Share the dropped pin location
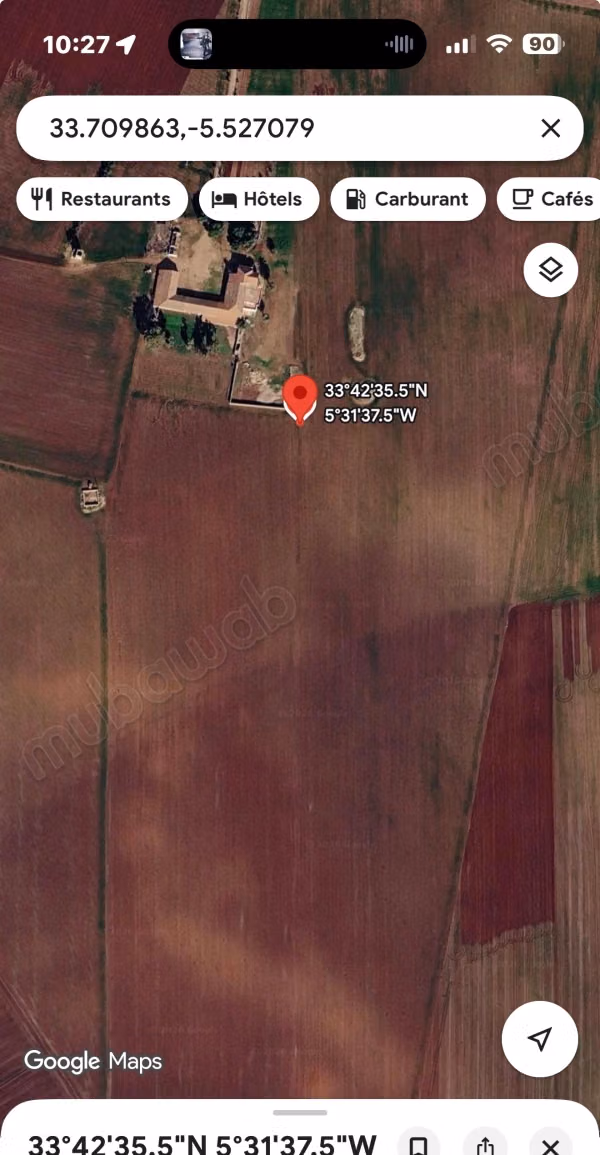Image resolution: width=600 pixels, height=1155 pixels. coord(484,1144)
